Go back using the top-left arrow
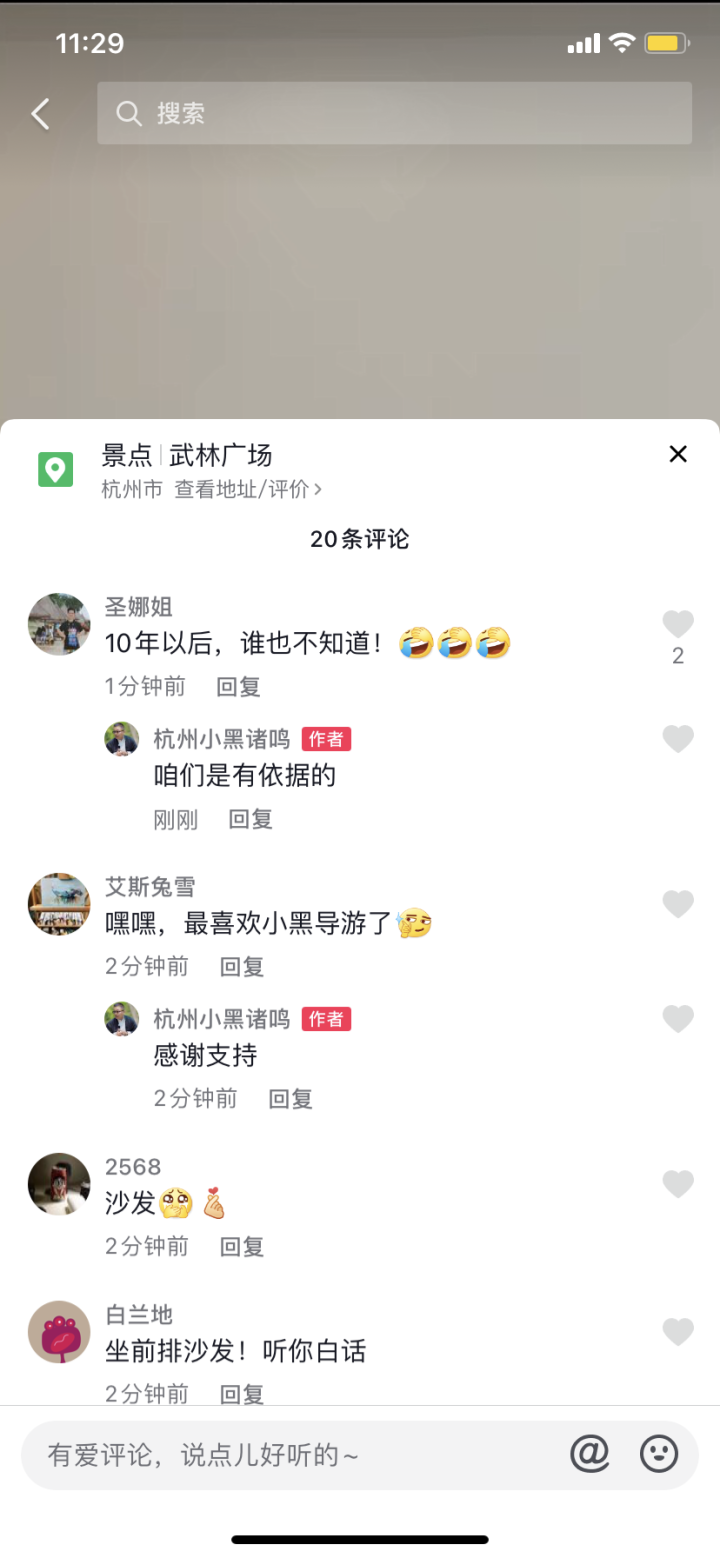The width and height of the screenshot is (720, 1558). [x=40, y=114]
